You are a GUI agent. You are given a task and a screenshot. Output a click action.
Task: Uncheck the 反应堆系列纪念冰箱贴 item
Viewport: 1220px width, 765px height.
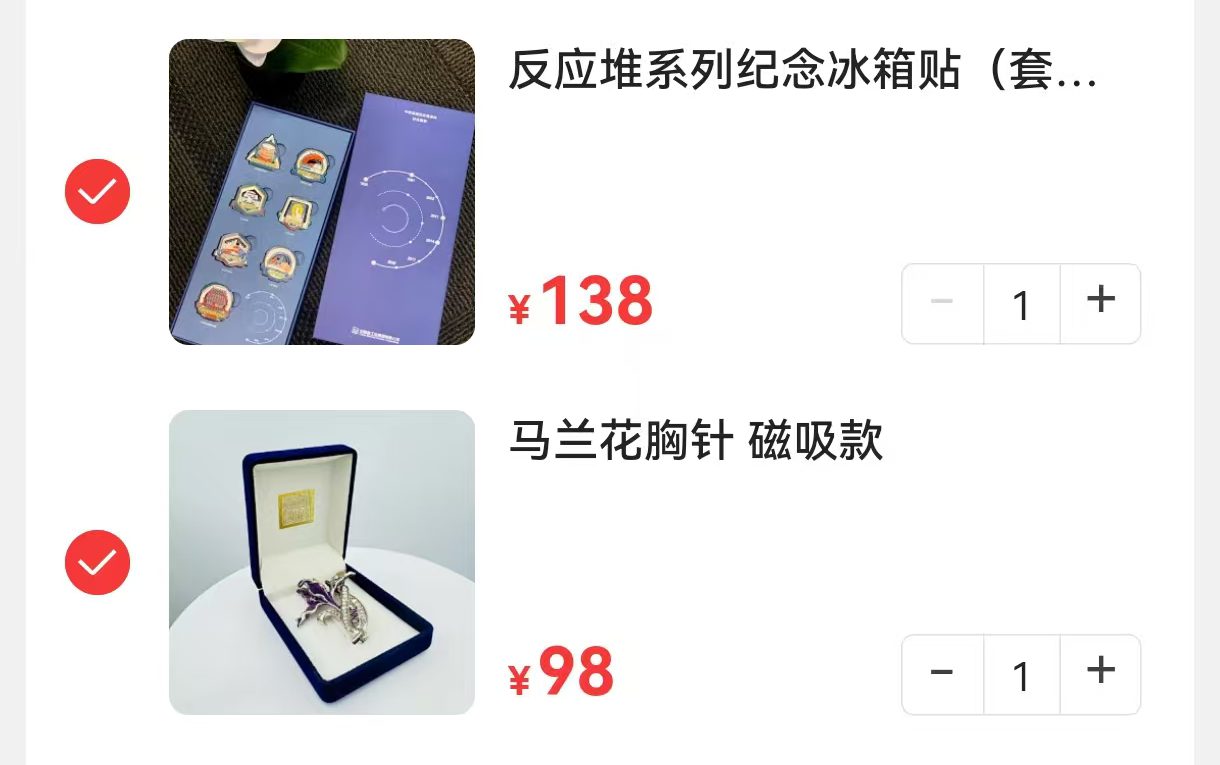click(97, 191)
